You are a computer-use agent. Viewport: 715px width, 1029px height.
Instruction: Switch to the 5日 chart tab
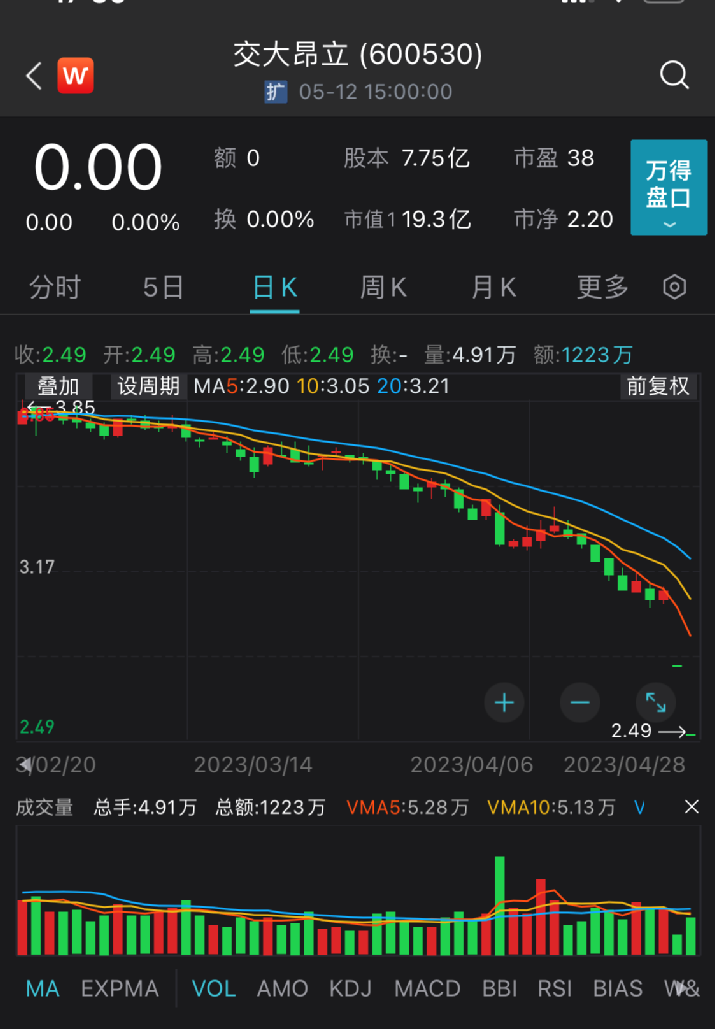coord(163,288)
